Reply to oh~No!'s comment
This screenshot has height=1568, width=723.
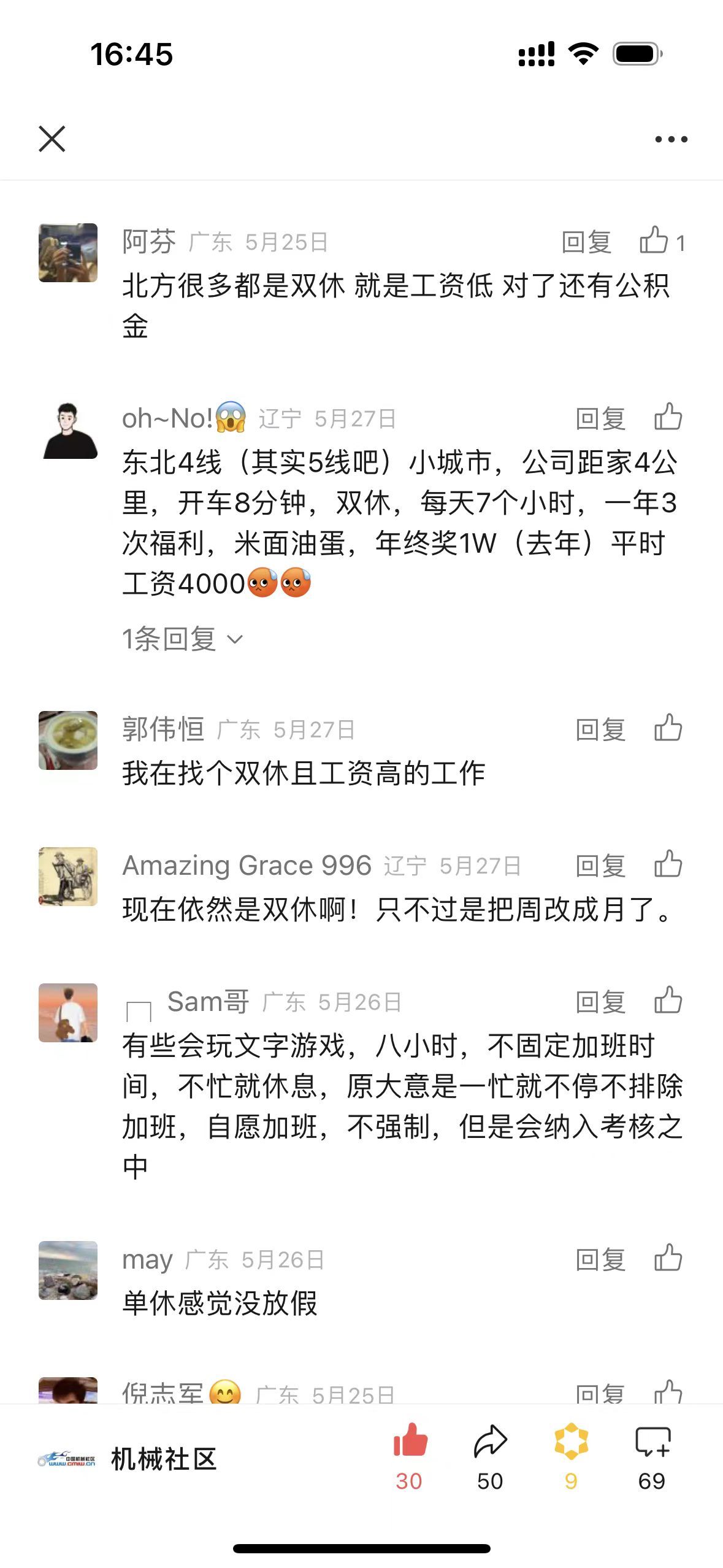click(600, 418)
